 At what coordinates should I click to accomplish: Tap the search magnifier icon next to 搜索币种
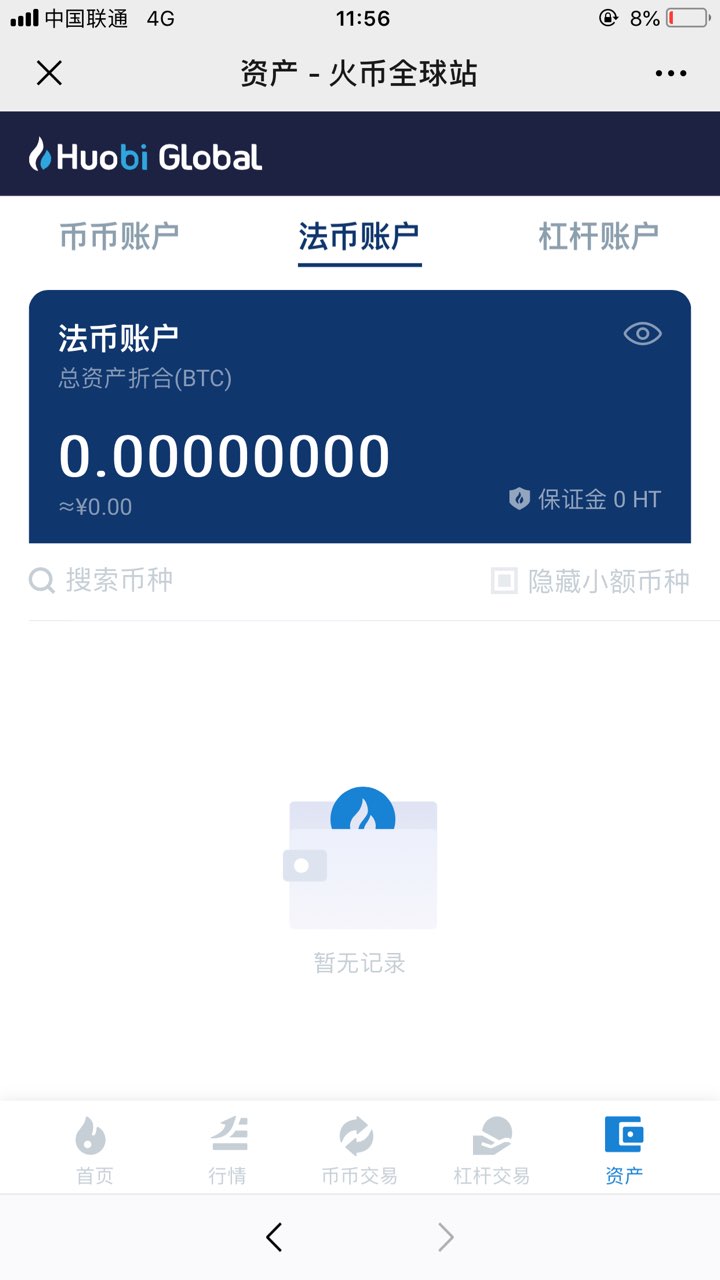tap(40, 581)
